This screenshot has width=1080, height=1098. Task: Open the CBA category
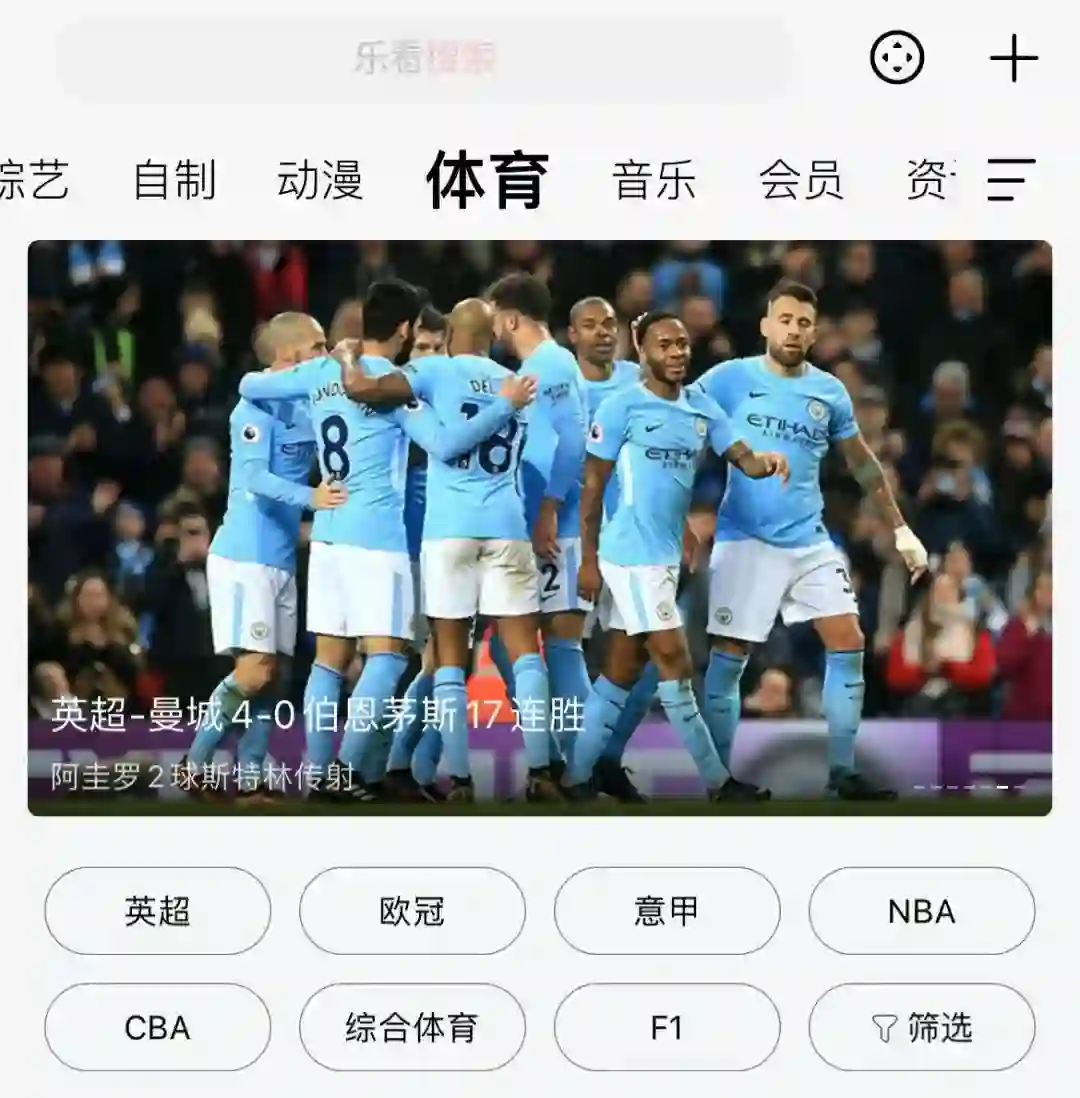pyautogui.click(x=158, y=1027)
